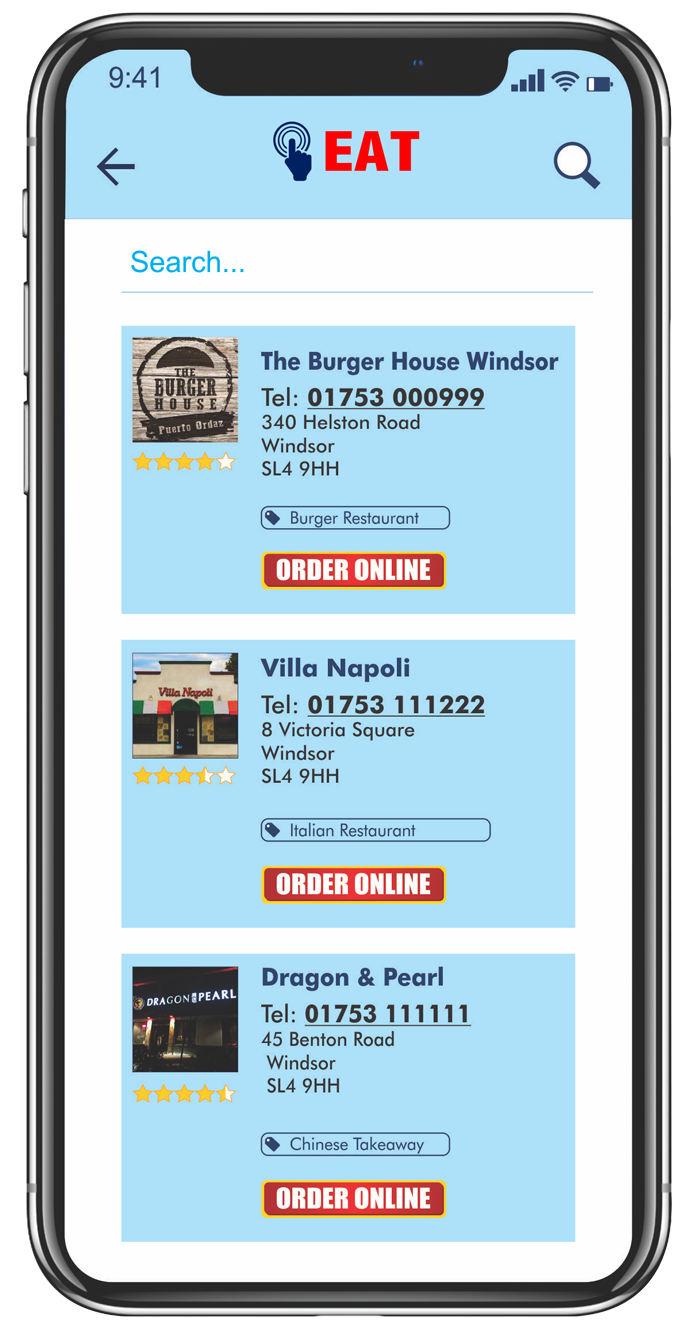Call Dragon & Pearl's phone number
The width and height of the screenshot is (700, 1334).
[x=387, y=1014]
